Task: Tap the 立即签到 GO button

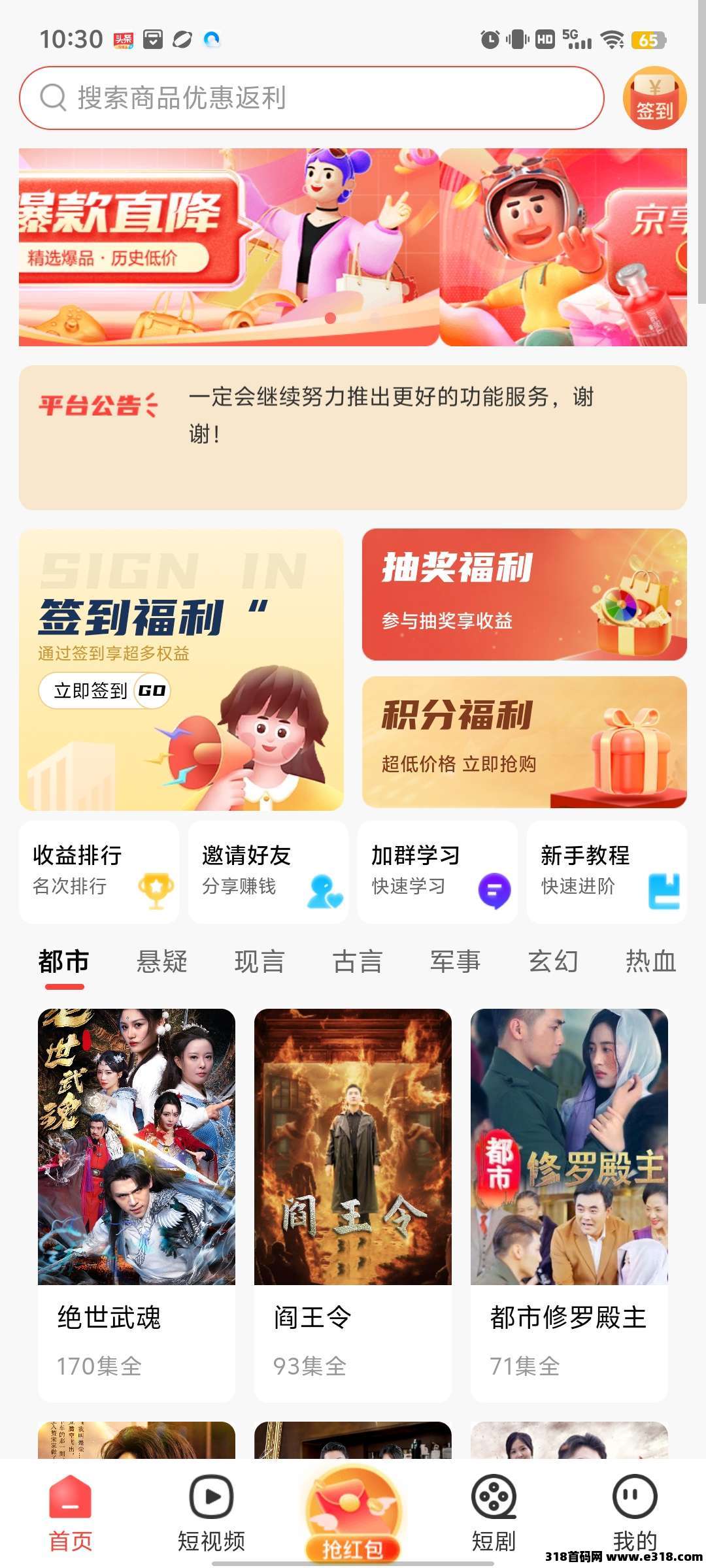Action: [x=105, y=691]
